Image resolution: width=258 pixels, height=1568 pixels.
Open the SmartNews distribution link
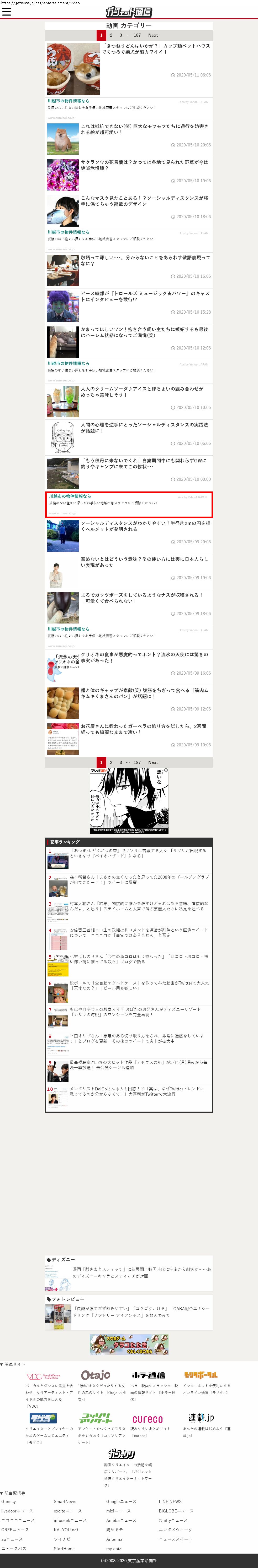pos(65,1502)
